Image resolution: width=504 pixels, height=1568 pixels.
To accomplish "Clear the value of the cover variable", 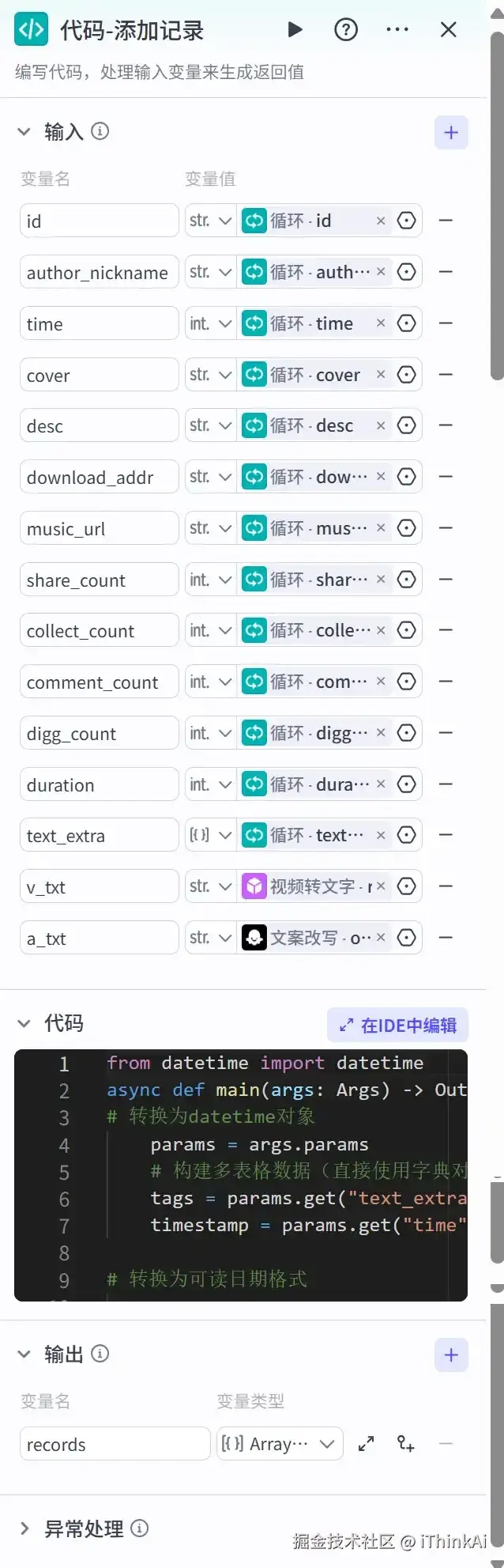I will point(381,375).
